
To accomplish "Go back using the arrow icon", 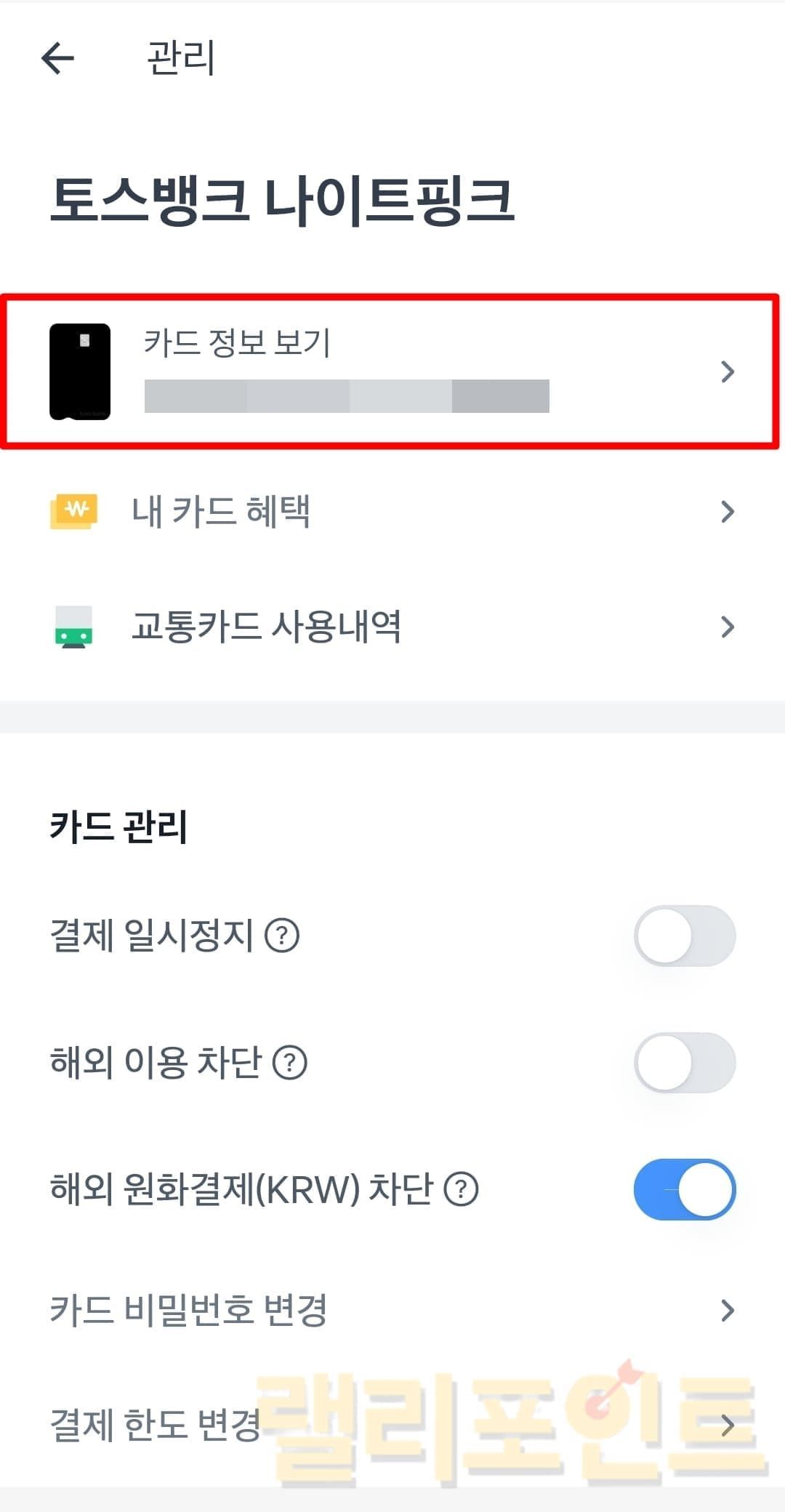I will pyautogui.click(x=58, y=58).
